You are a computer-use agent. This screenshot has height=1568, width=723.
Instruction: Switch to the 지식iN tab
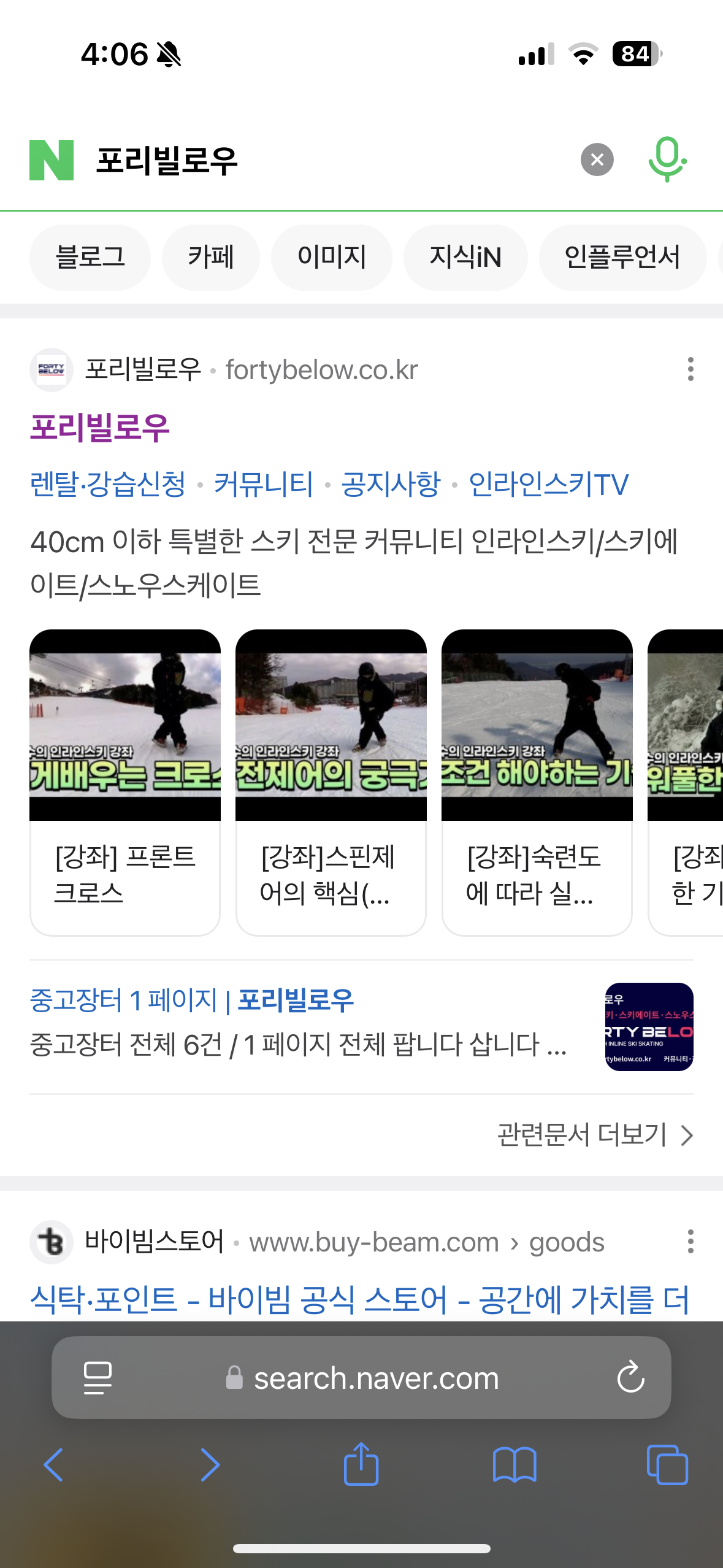(465, 257)
